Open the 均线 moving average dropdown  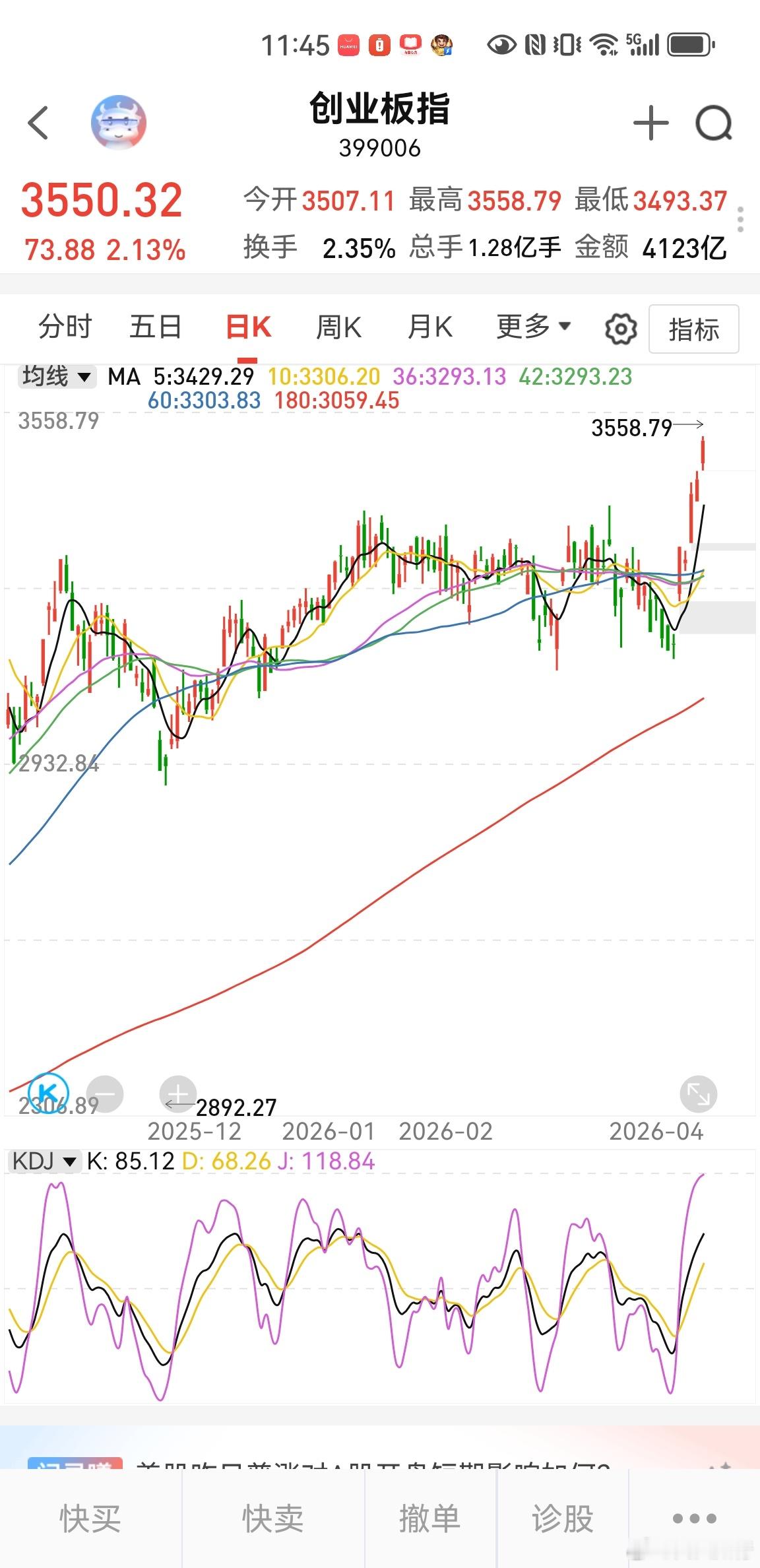[x=56, y=377]
